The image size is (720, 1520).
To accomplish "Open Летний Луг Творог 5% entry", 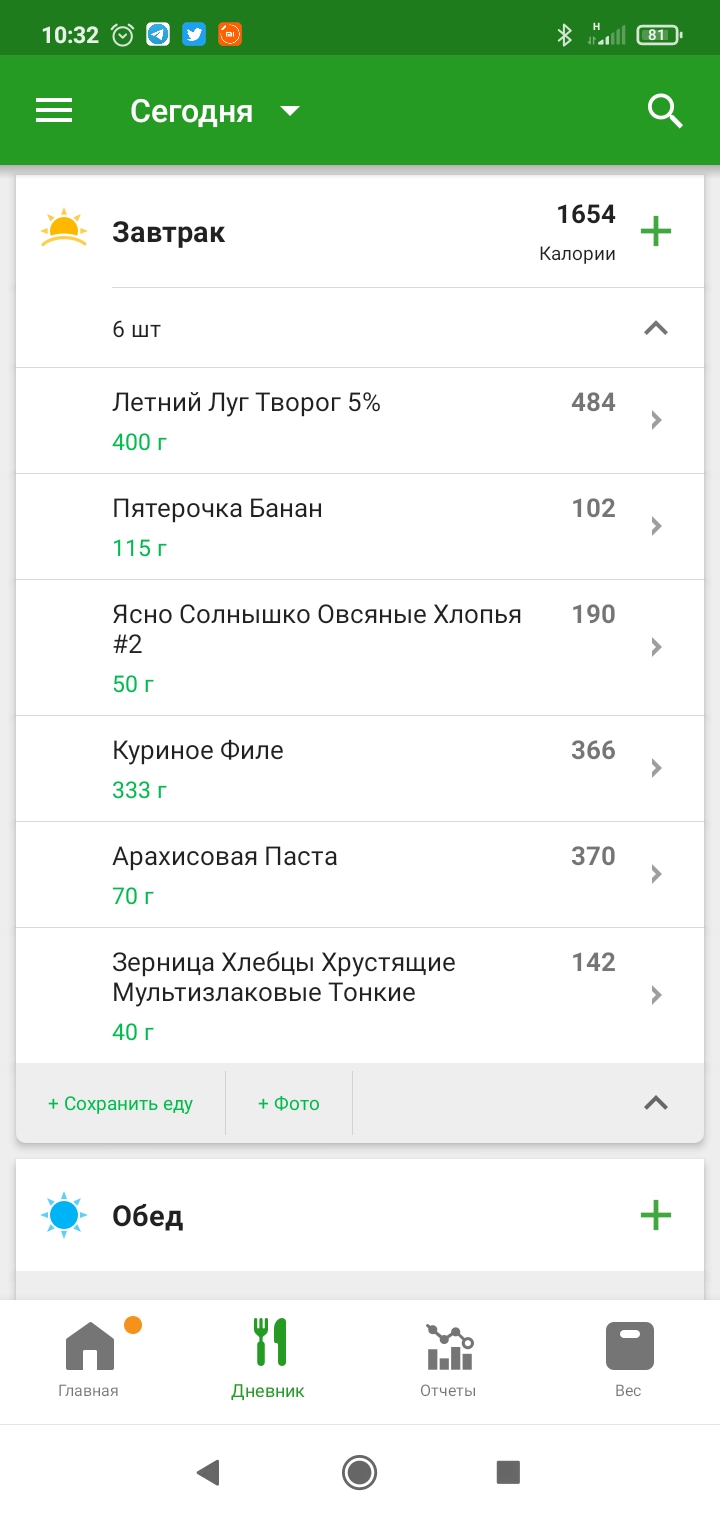I will 360,420.
